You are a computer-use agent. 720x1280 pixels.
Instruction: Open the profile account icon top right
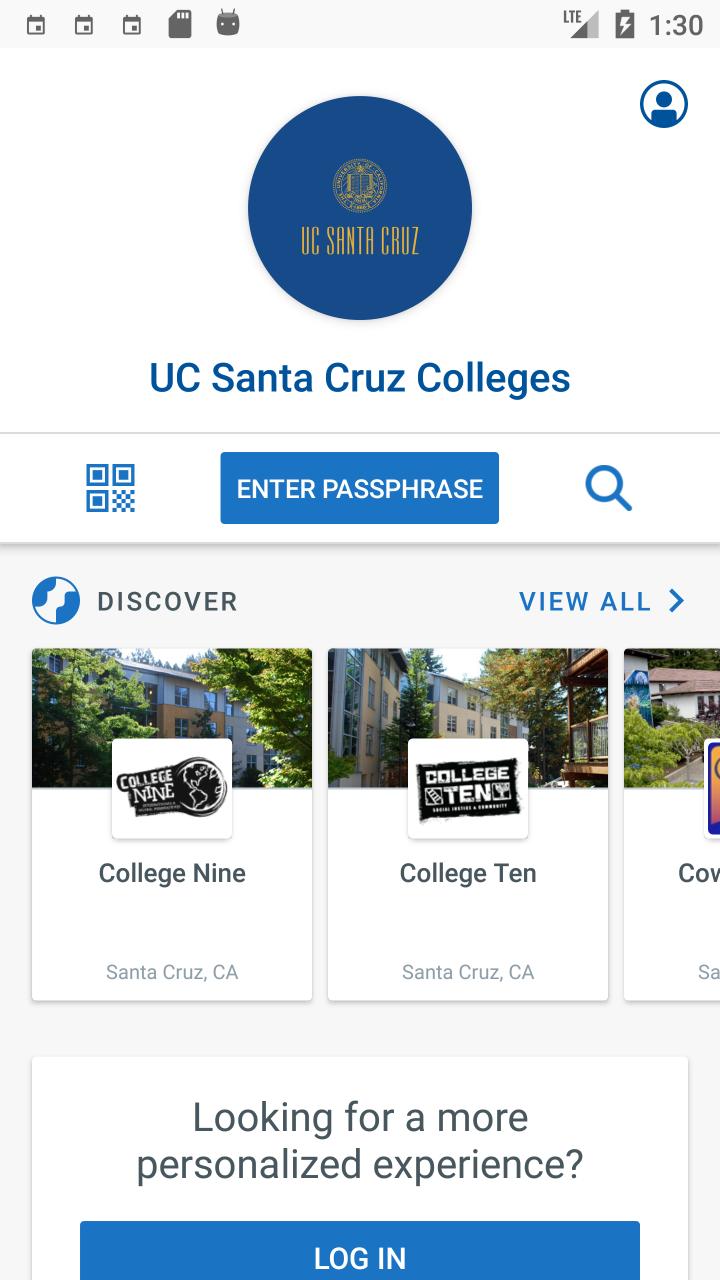click(x=664, y=103)
